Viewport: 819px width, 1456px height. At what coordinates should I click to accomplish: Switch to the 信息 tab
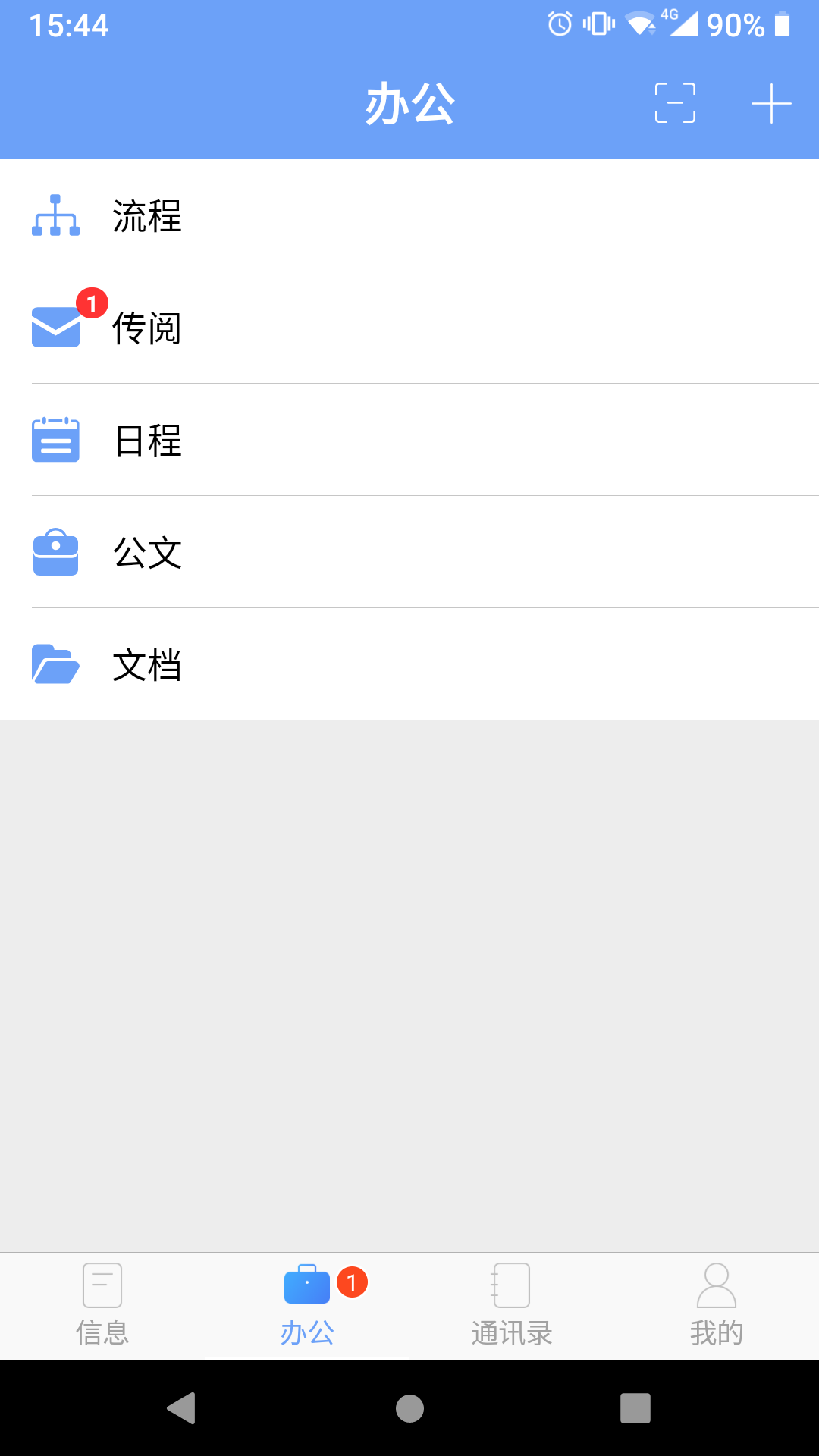102,1306
